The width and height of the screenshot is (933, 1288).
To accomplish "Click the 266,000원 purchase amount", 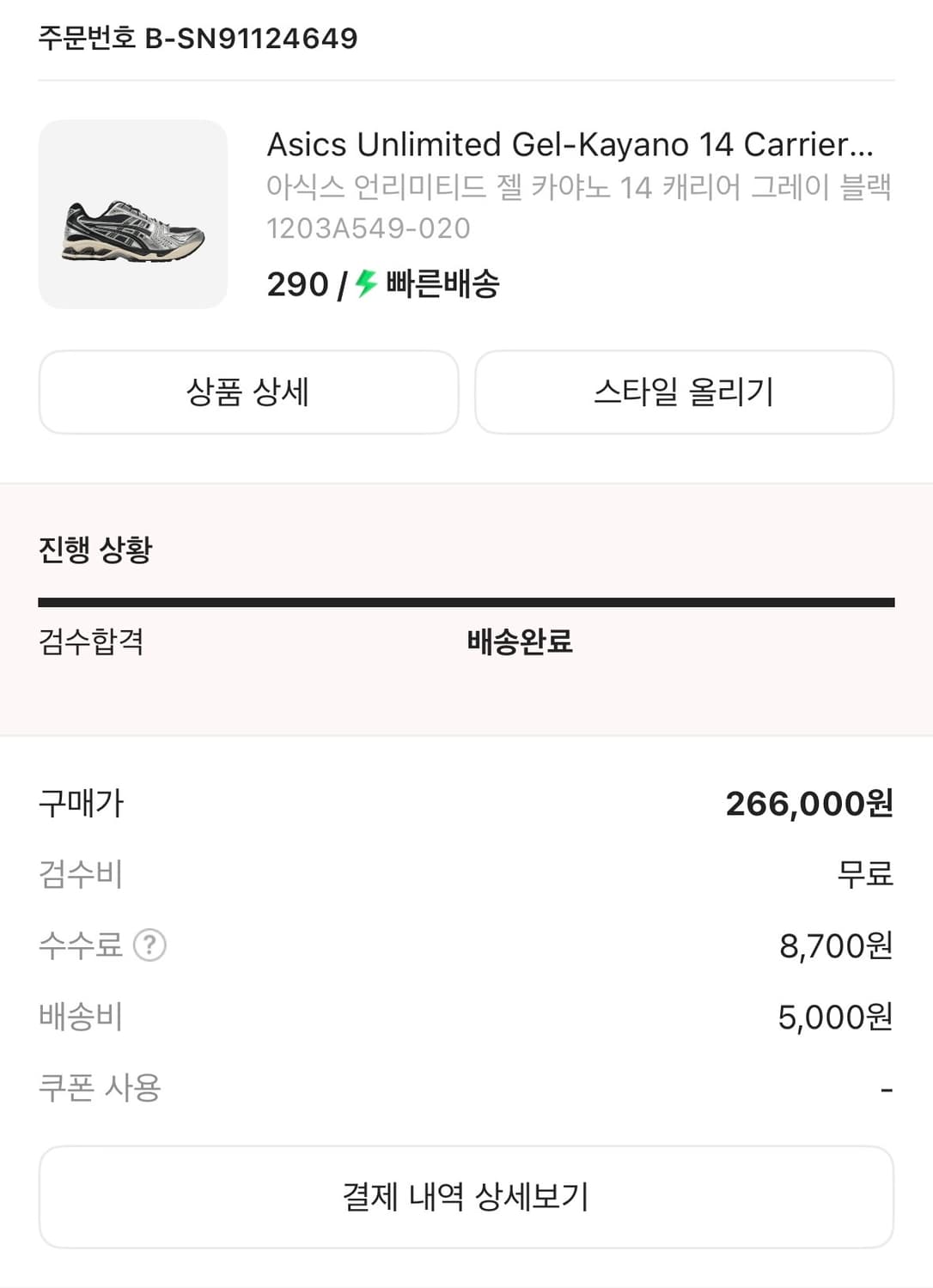I will tap(808, 805).
